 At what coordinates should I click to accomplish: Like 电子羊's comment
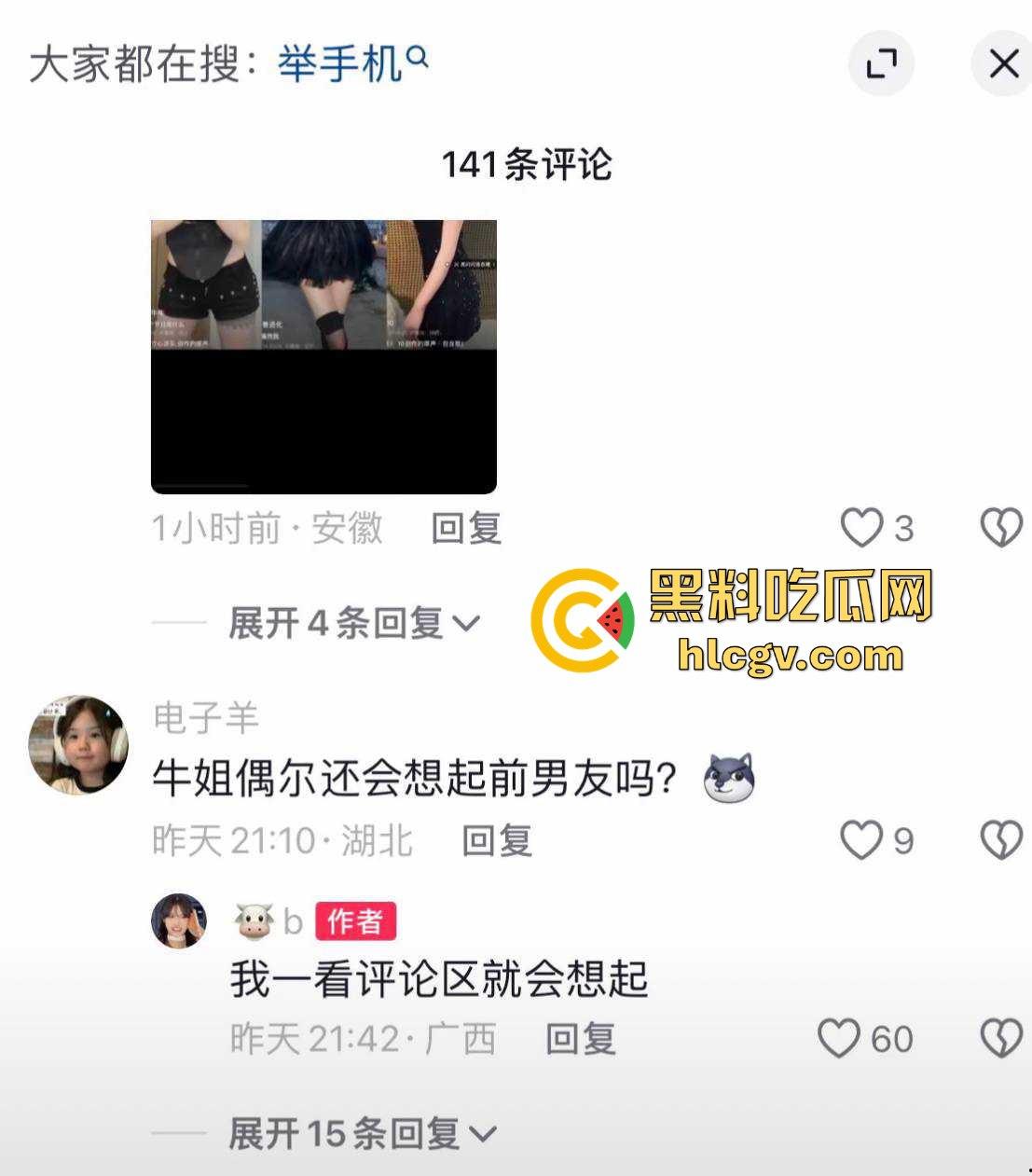[x=861, y=840]
